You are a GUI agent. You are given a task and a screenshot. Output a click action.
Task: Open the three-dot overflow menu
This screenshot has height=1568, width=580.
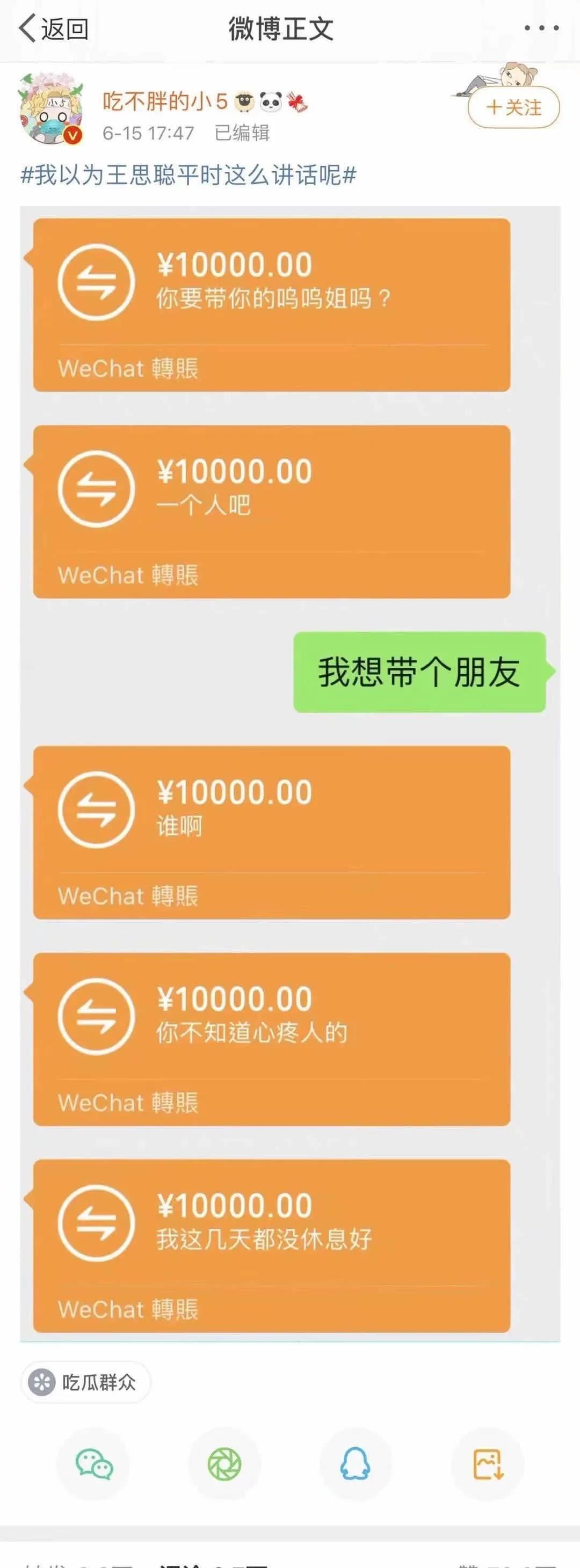click(x=541, y=28)
